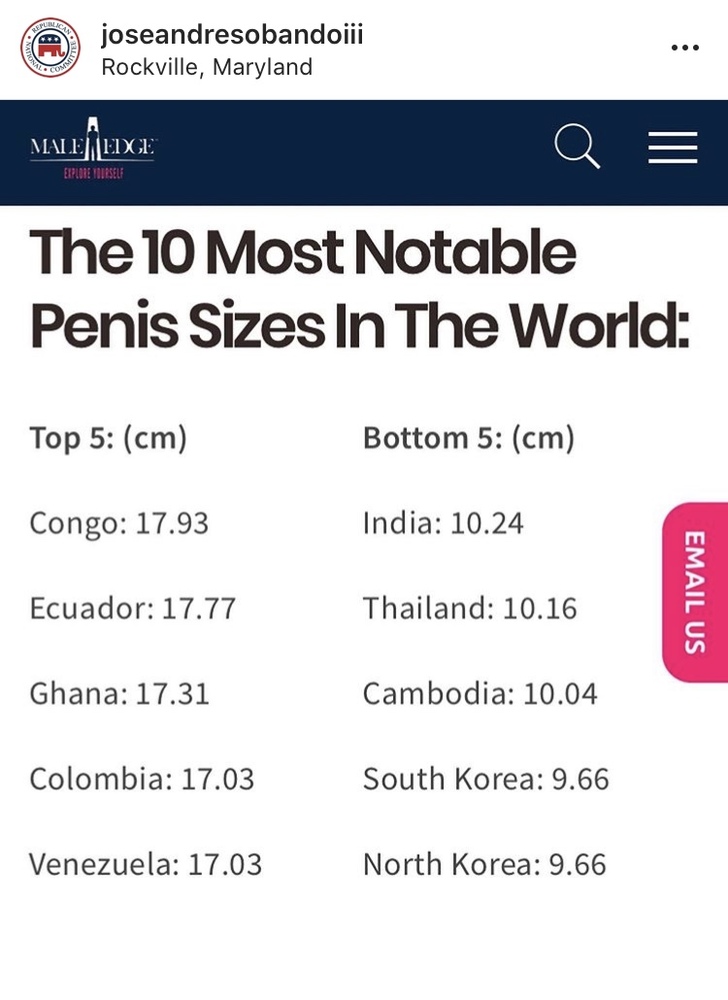The width and height of the screenshot is (728, 1000).
Task: Open the Rockville, Maryland location page
Action: (207, 67)
